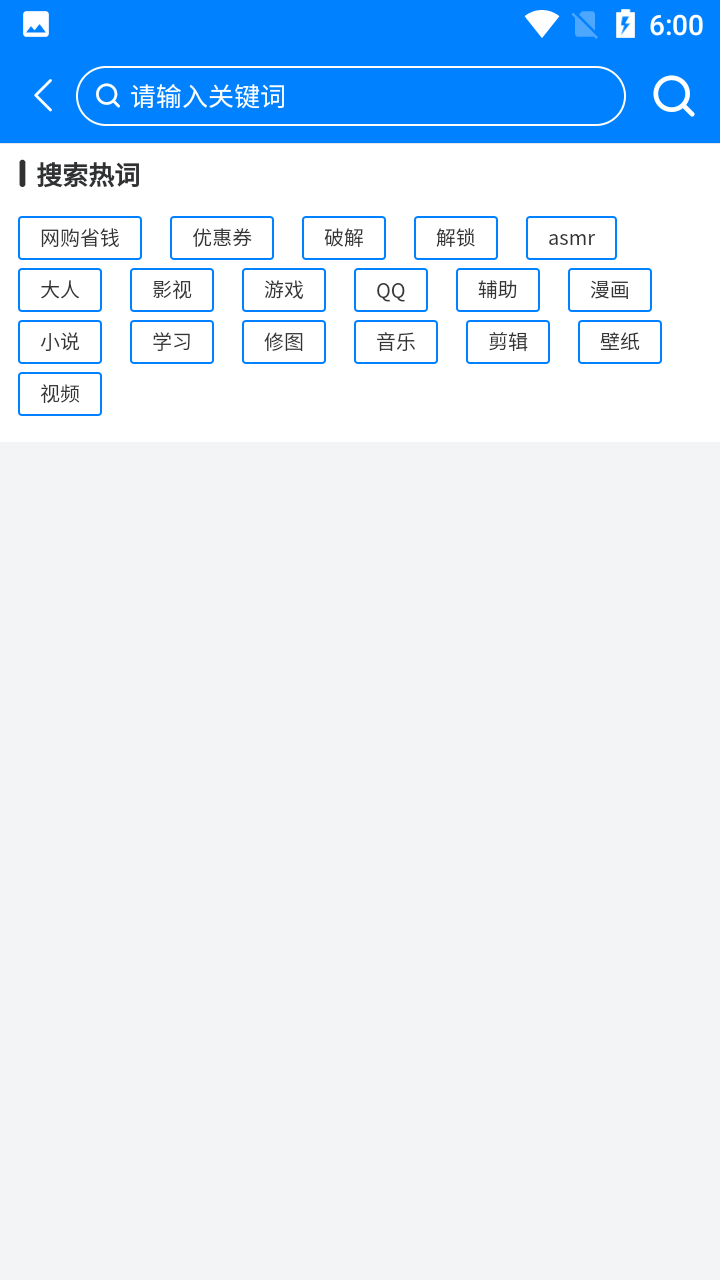Click the small magnifier inside the input box

click(107, 95)
